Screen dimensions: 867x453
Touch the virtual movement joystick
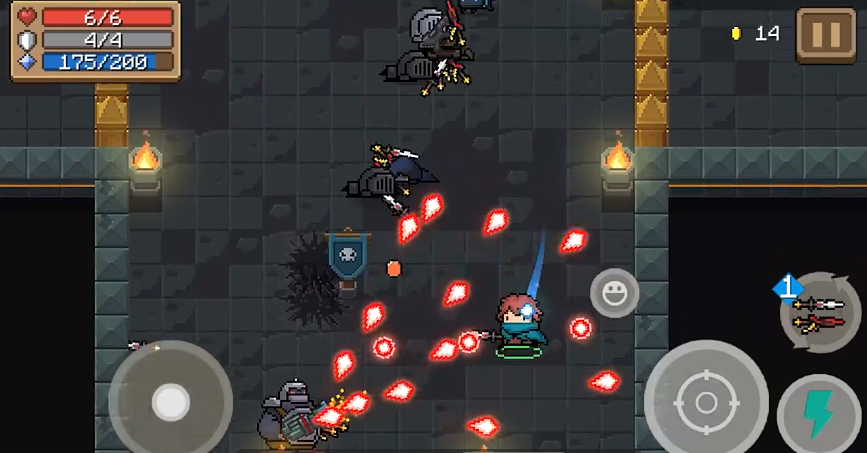tap(171, 402)
